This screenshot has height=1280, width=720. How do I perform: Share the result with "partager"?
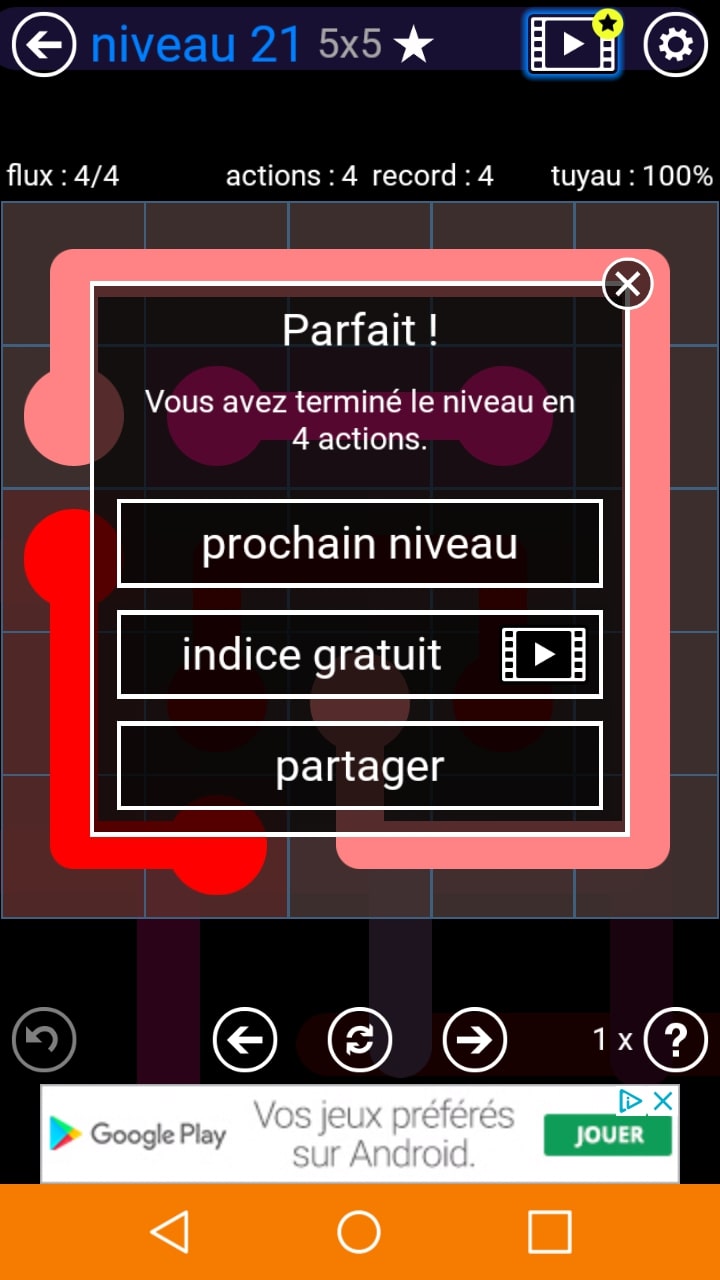point(360,766)
